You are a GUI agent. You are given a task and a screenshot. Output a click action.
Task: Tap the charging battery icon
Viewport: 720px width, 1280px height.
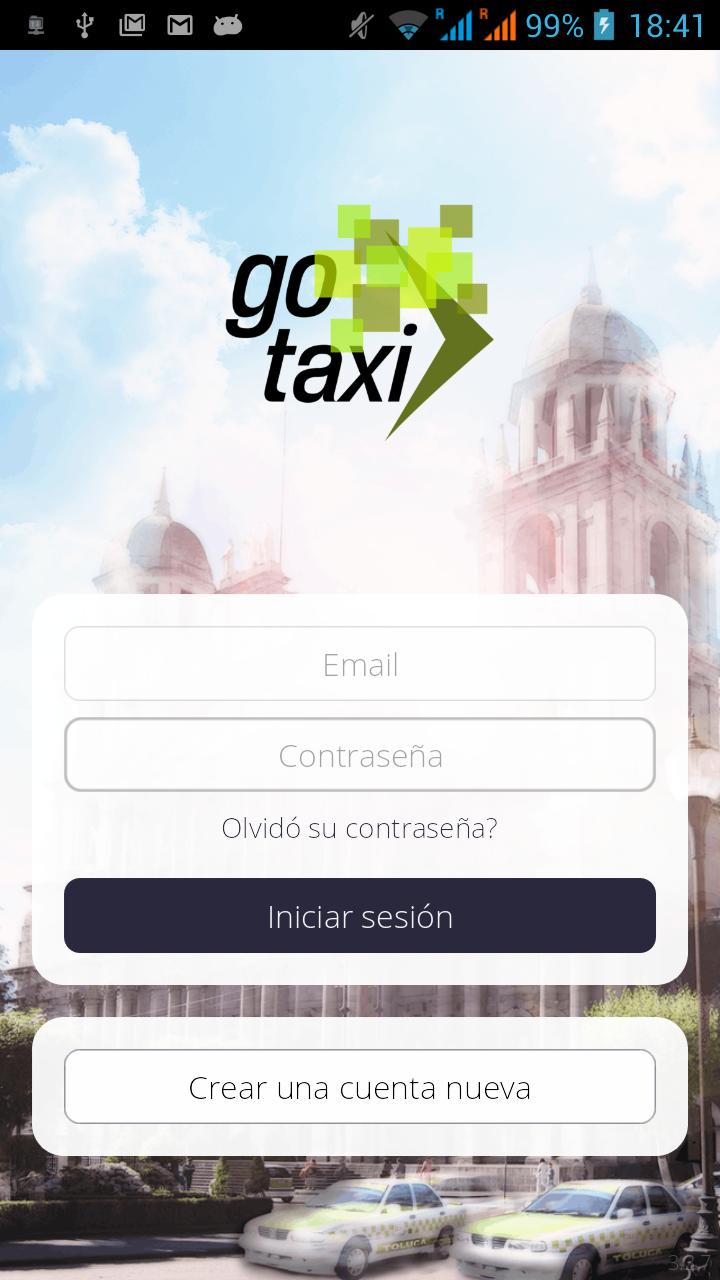coord(601,25)
